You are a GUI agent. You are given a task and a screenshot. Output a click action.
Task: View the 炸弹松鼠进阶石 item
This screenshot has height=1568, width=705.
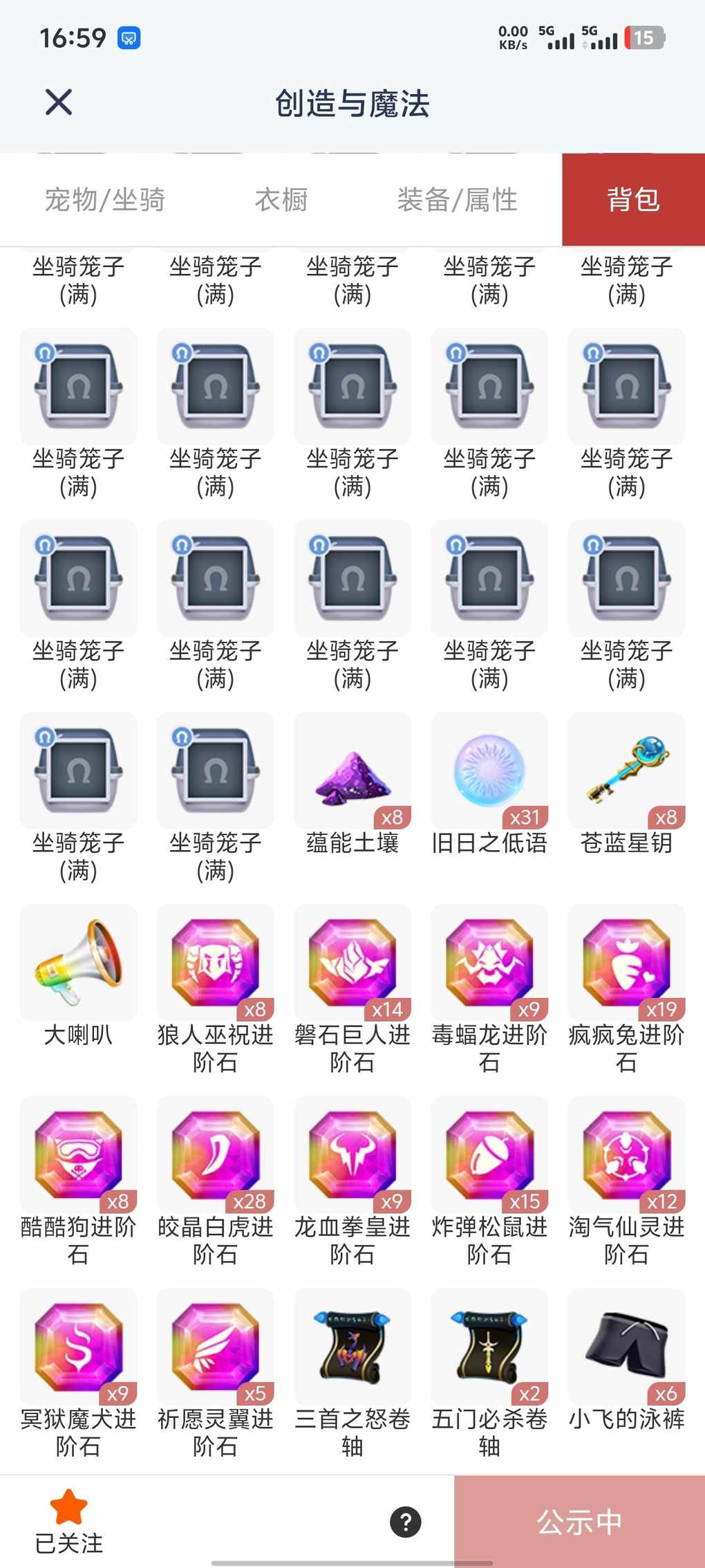coord(489,1155)
